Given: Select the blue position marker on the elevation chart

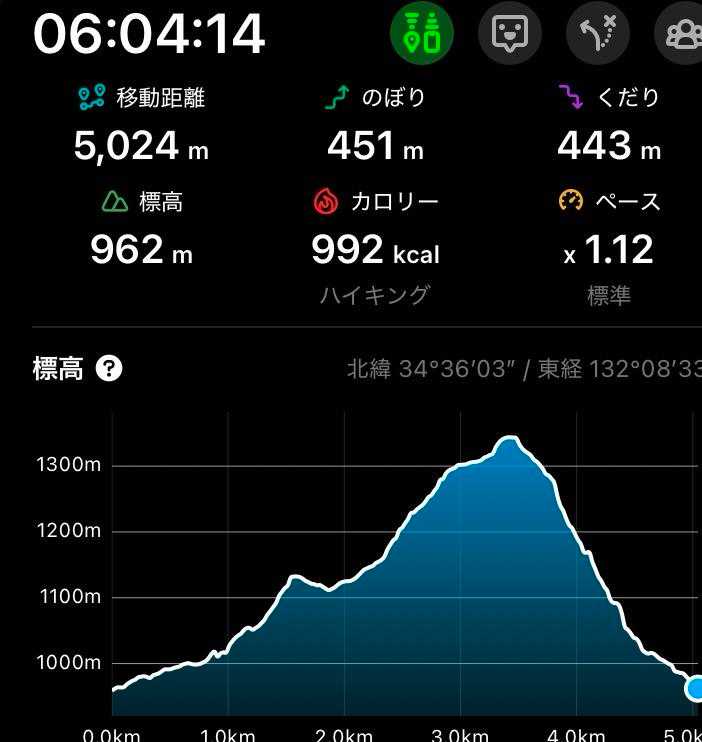Looking at the screenshot, I should coord(695,688).
